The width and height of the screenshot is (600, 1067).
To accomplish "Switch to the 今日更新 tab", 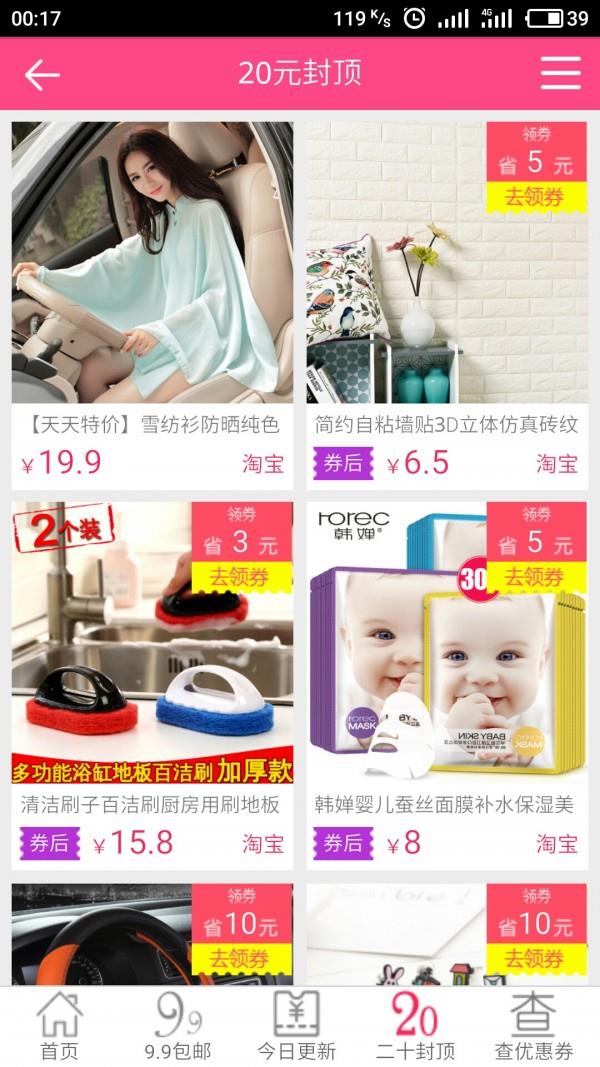I will coord(297,1027).
